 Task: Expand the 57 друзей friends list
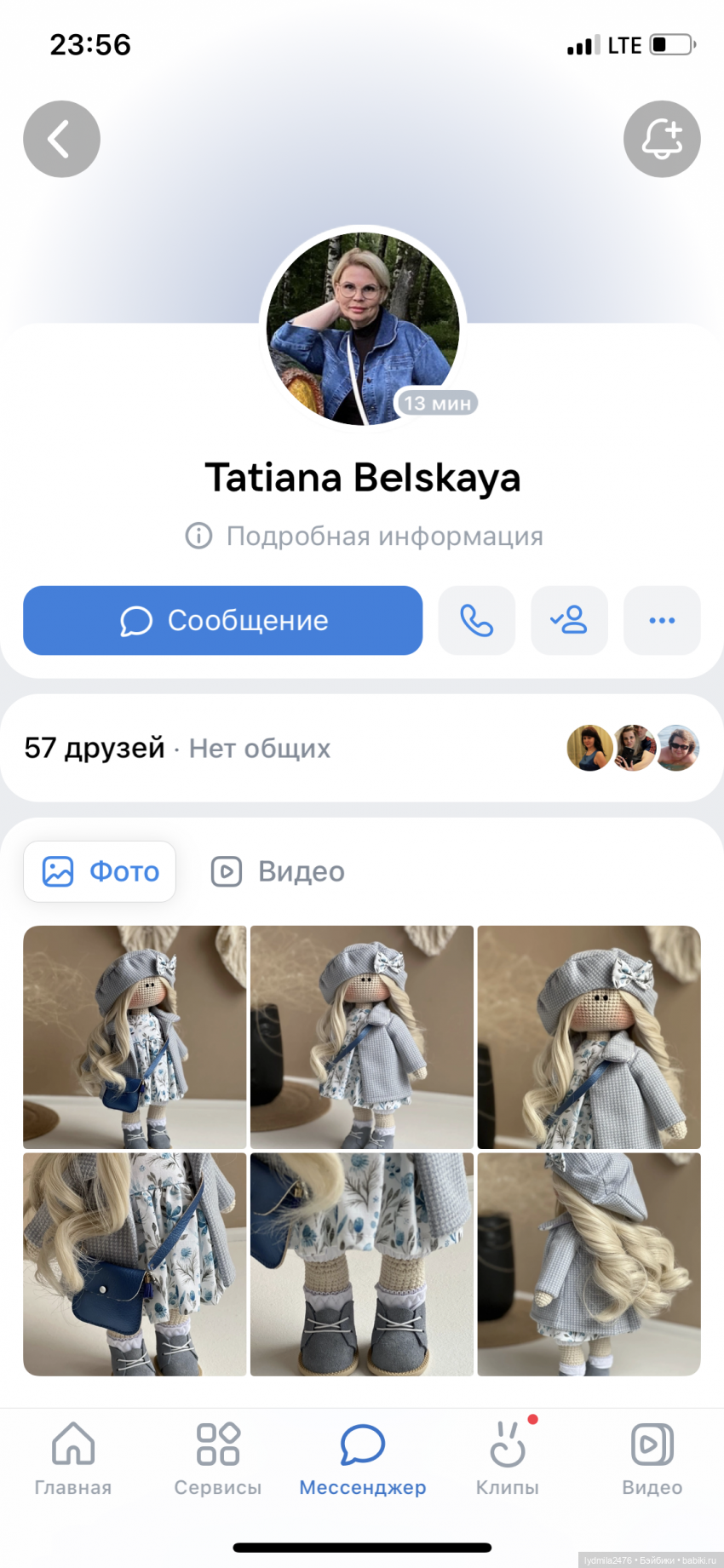tap(94, 748)
